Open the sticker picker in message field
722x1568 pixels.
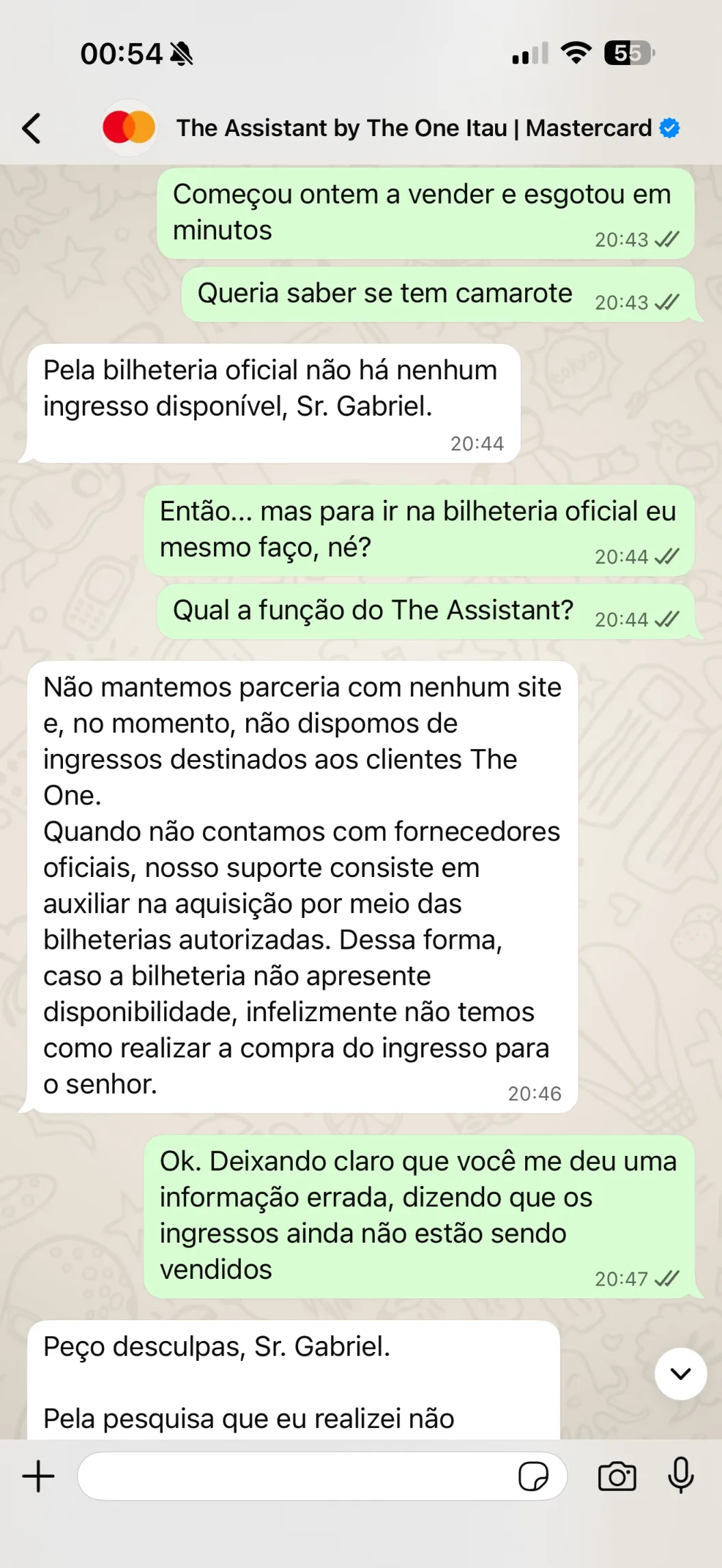click(x=533, y=1476)
